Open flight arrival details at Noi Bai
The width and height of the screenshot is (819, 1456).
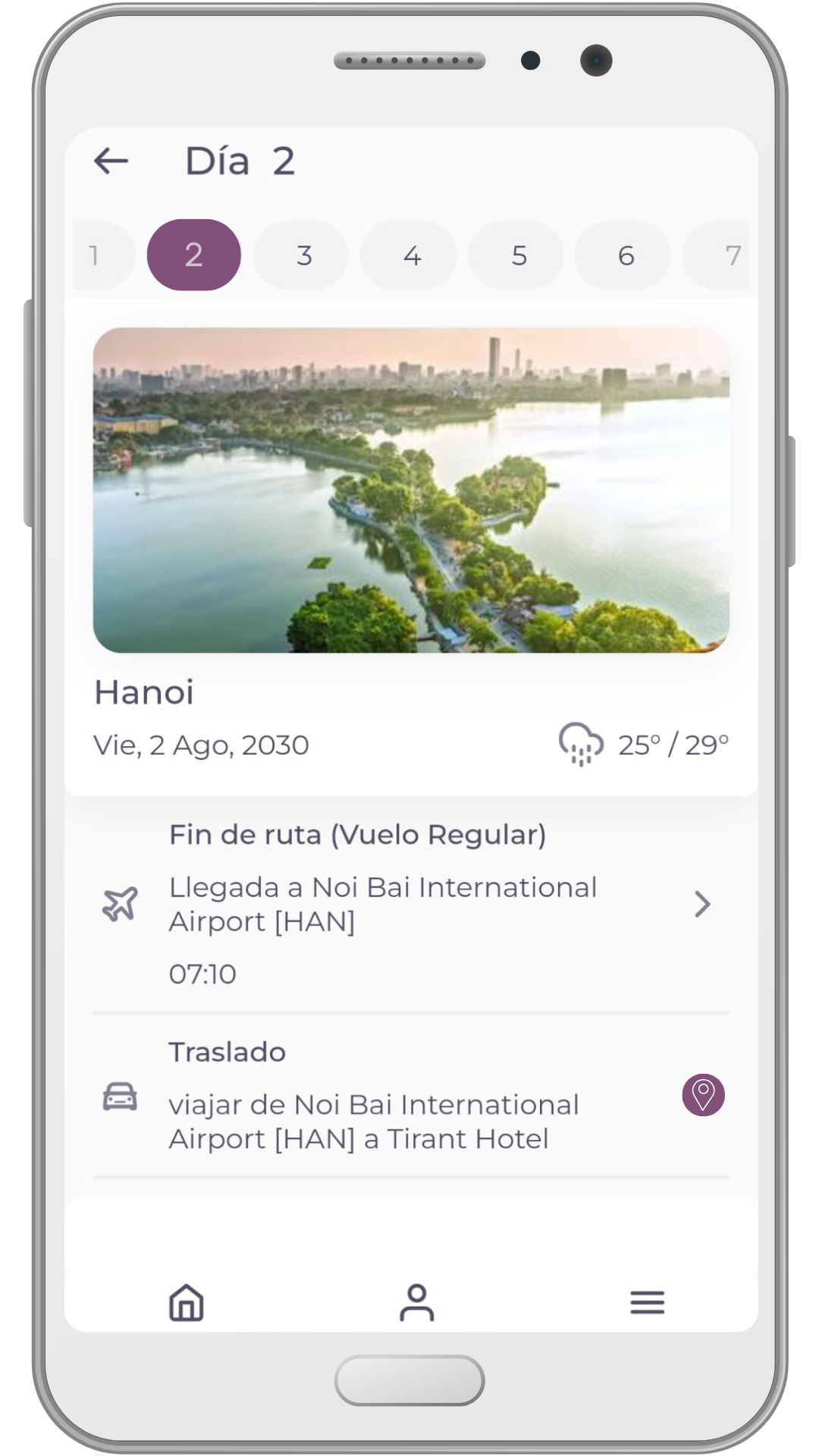click(701, 904)
